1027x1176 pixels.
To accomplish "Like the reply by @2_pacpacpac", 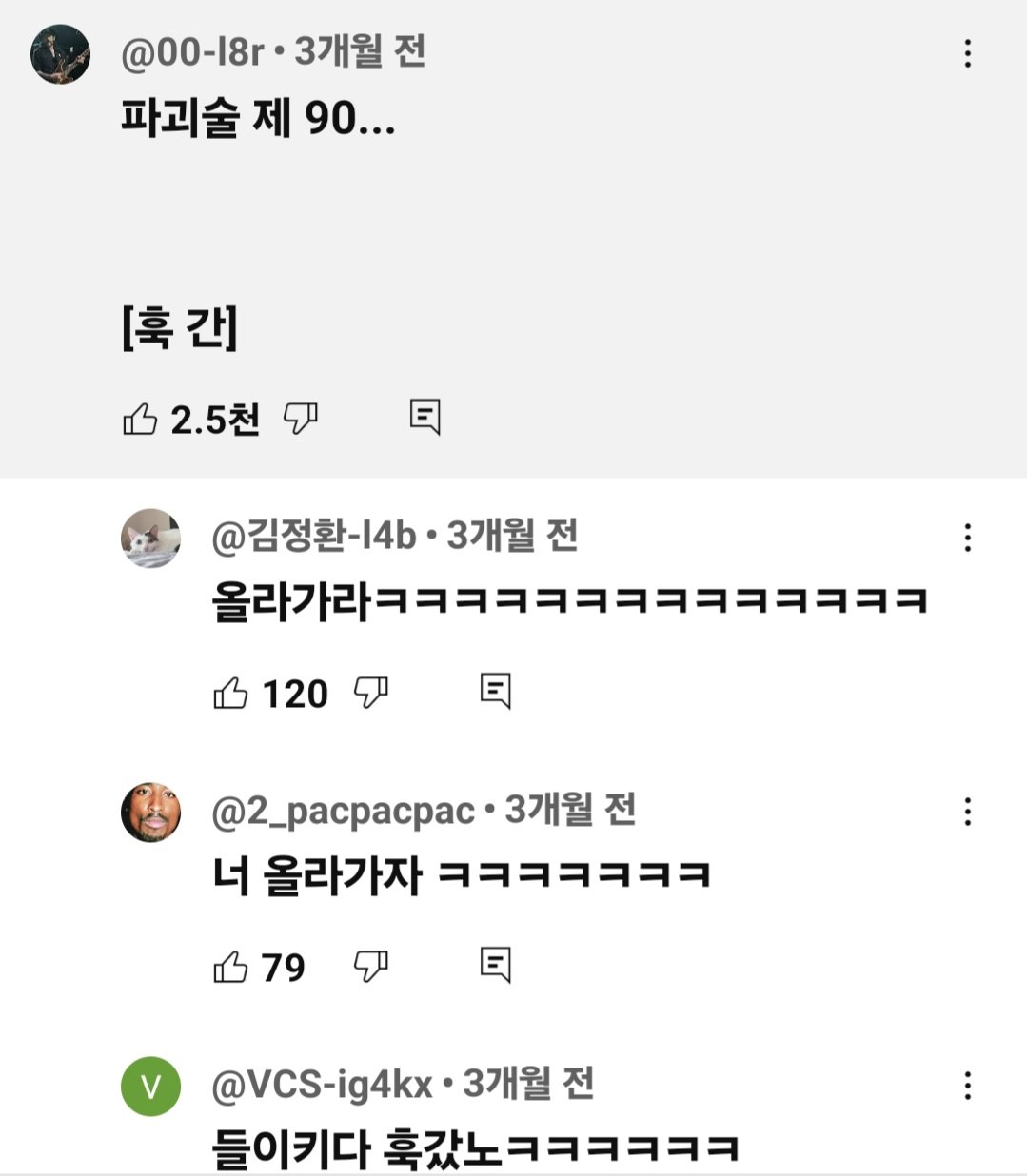I will [x=230, y=967].
